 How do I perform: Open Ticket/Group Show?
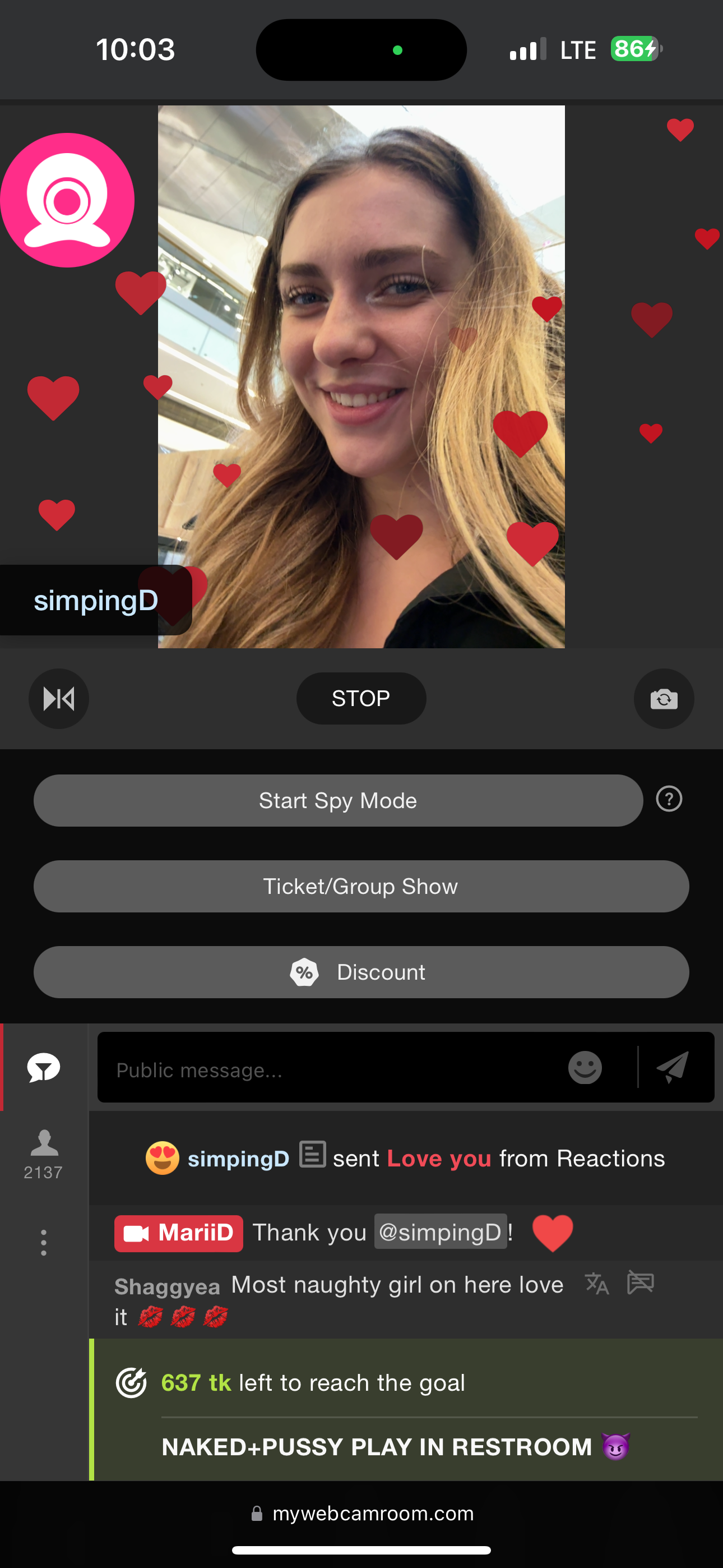(361, 886)
